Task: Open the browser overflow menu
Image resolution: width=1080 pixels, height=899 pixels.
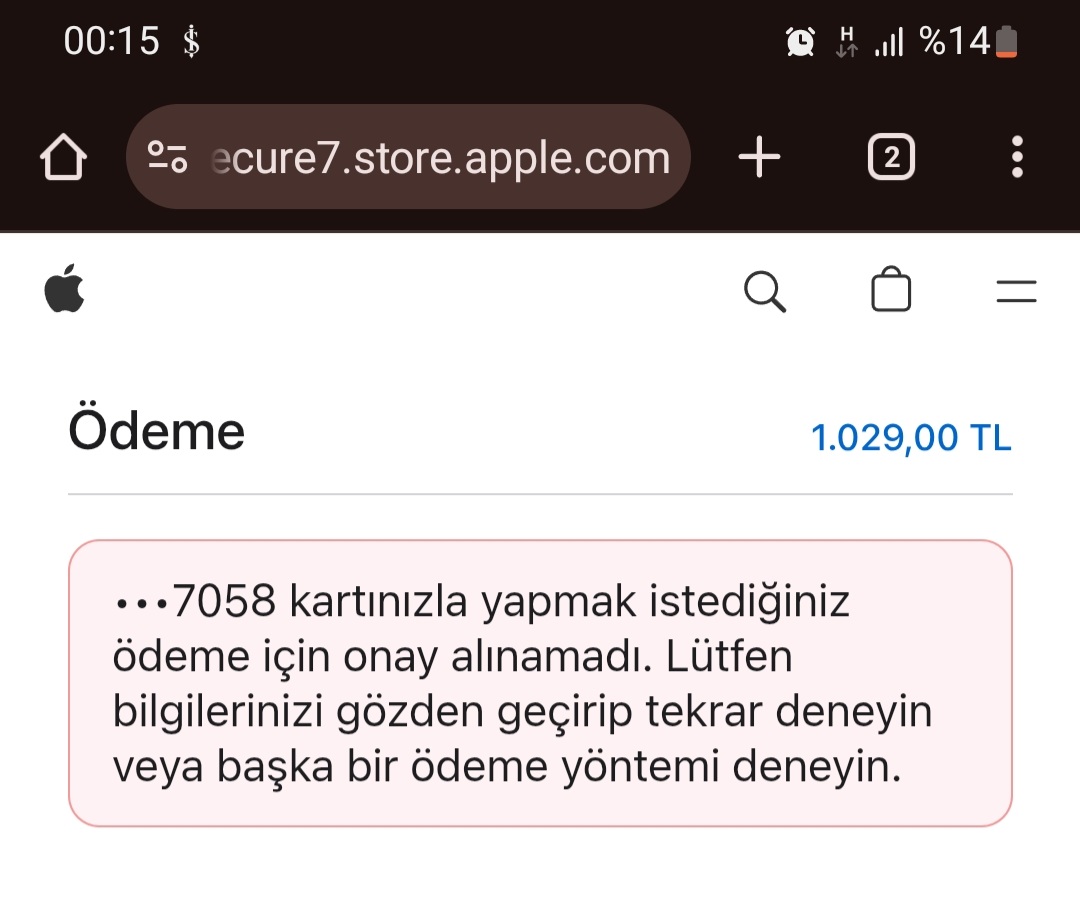Action: [1017, 157]
